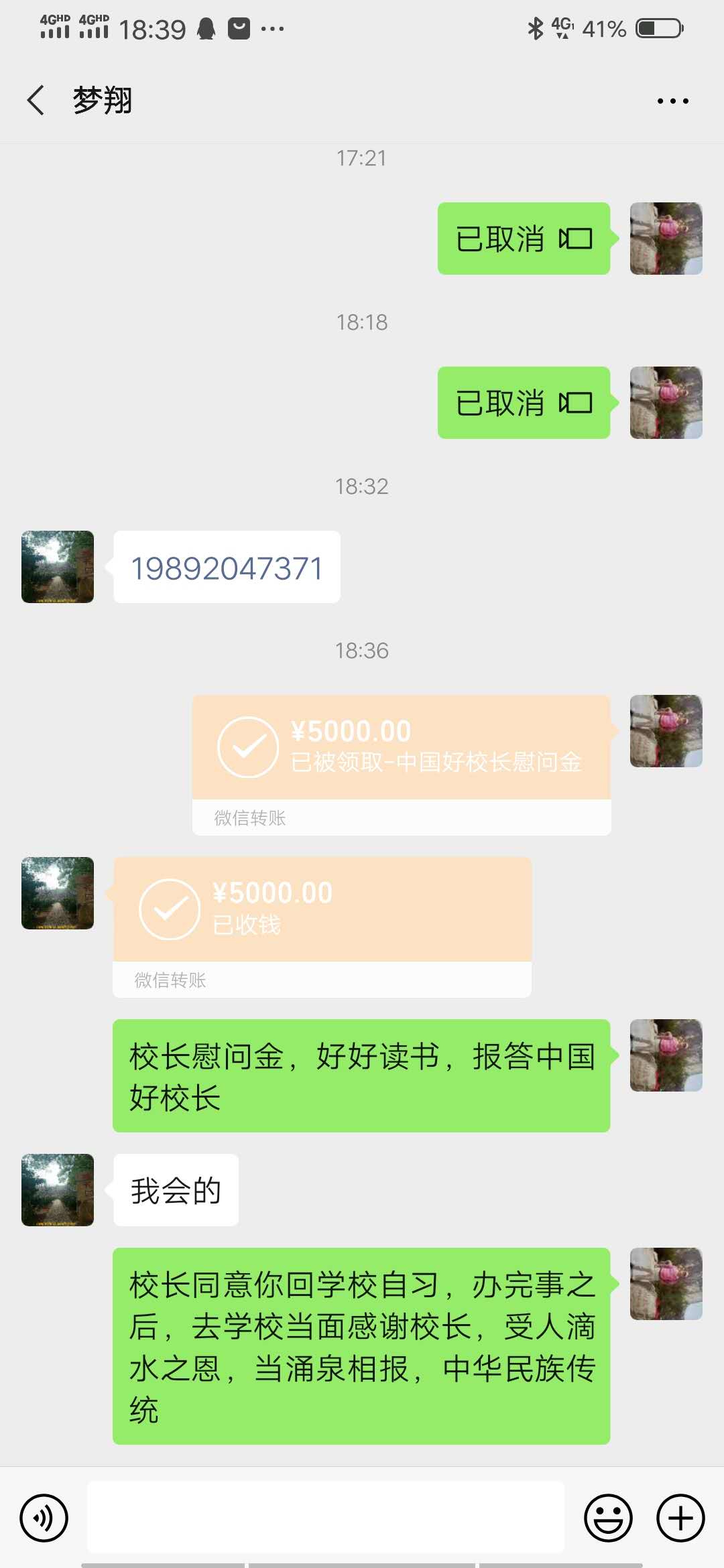Open the ¥5000.00 transfer marked 已收钱
This screenshot has height=1568, width=724.
322,910
